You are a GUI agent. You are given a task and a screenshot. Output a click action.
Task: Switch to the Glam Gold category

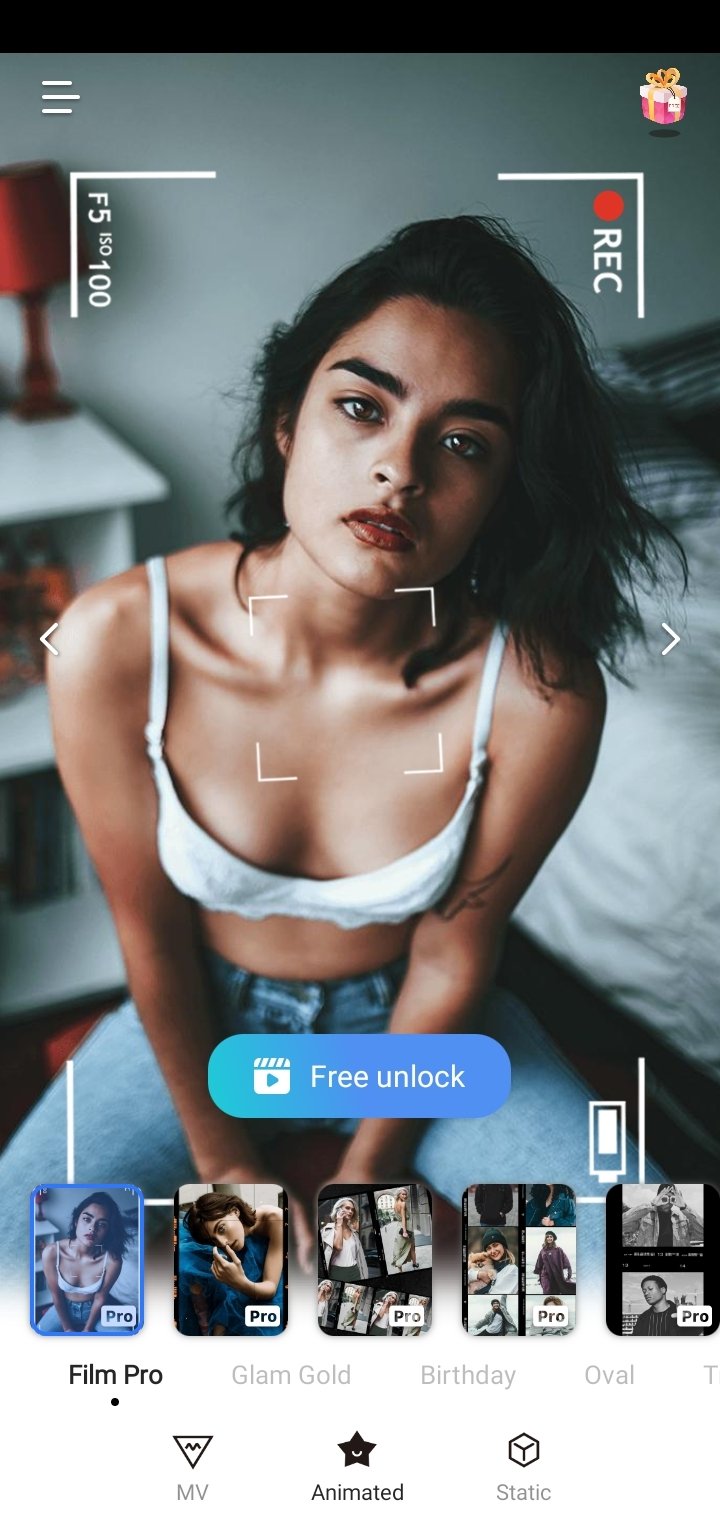point(291,1375)
